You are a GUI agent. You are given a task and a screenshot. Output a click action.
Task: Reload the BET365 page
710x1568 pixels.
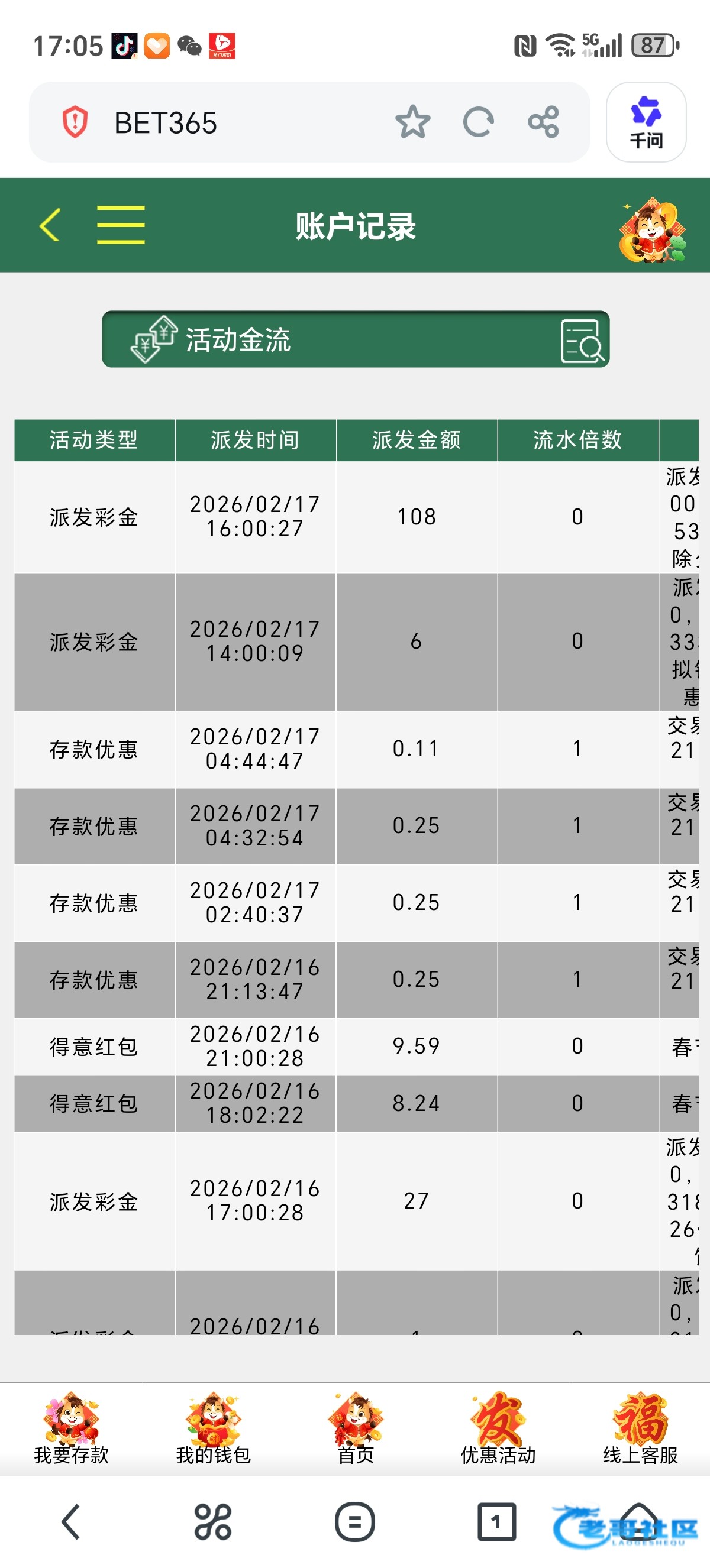[x=478, y=122]
